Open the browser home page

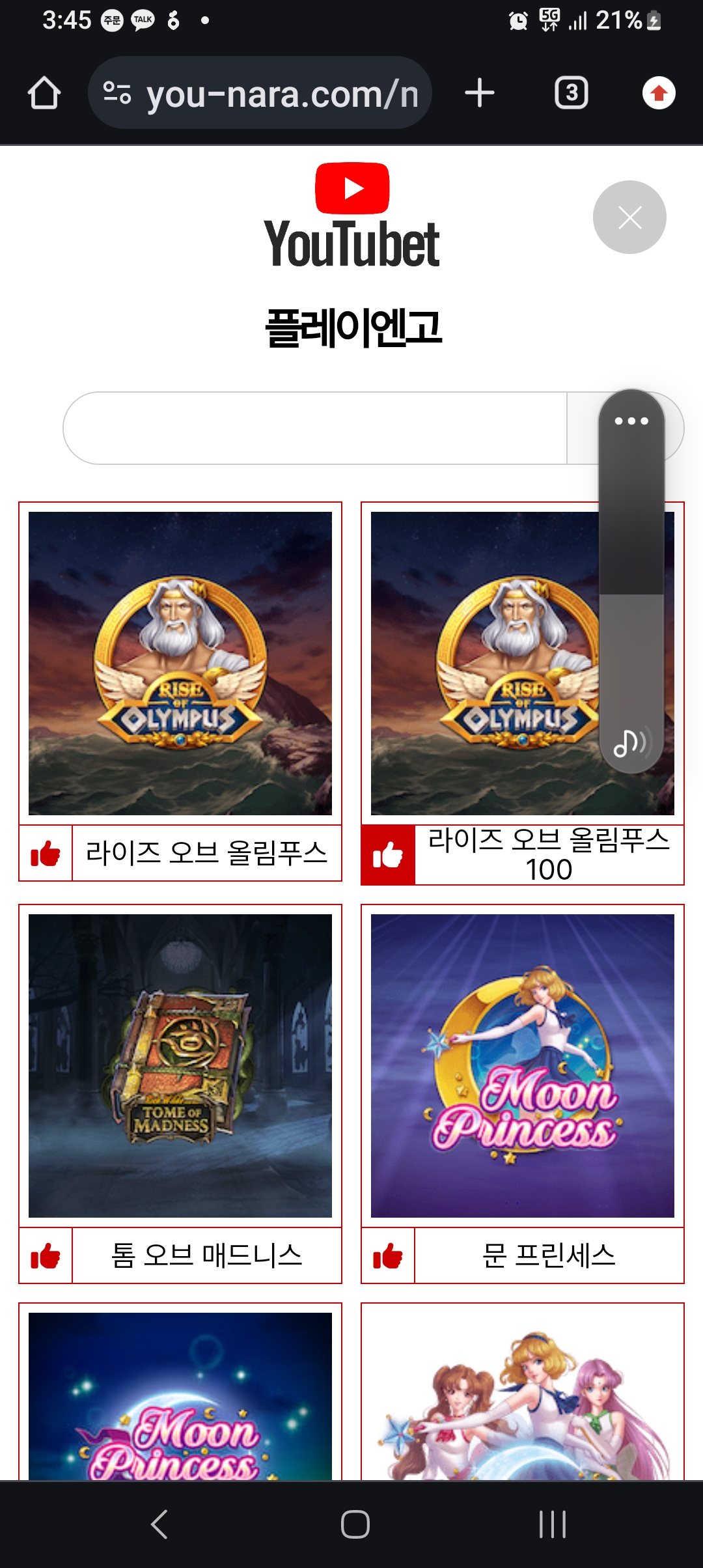tap(44, 93)
